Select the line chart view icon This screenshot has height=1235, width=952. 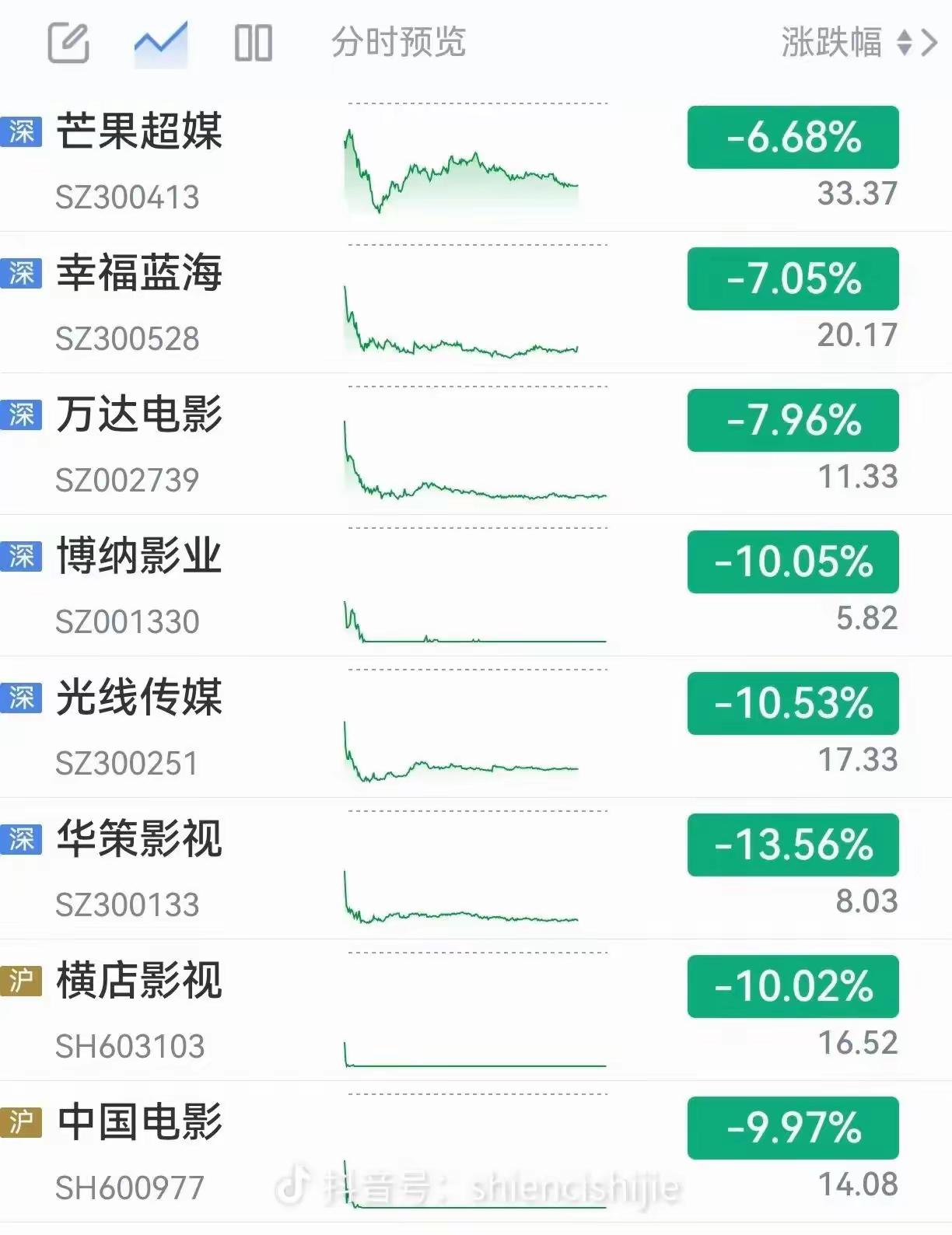(x=161, y=43)
